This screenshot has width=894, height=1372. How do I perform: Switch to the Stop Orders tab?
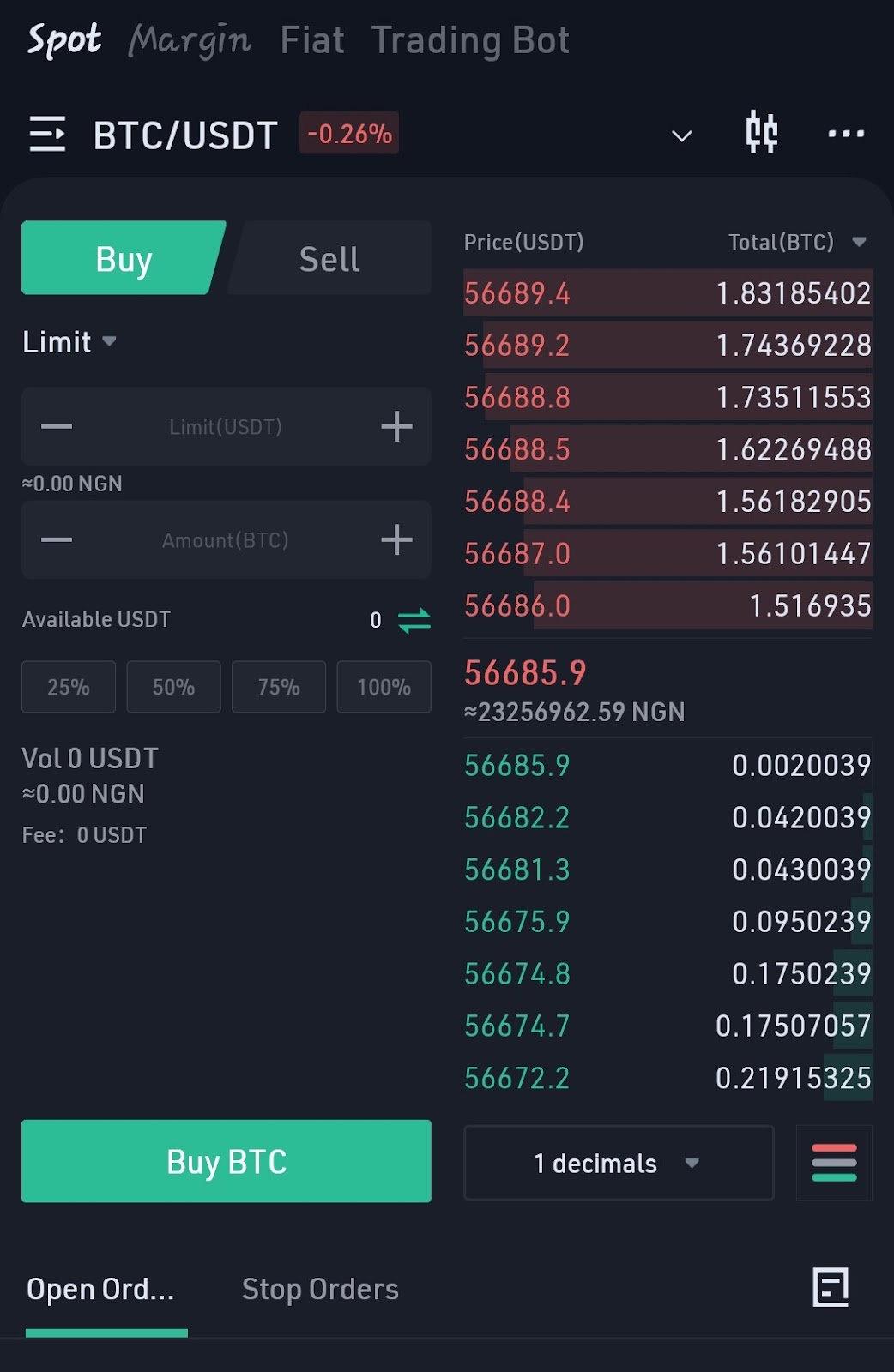coord(320,1289)
